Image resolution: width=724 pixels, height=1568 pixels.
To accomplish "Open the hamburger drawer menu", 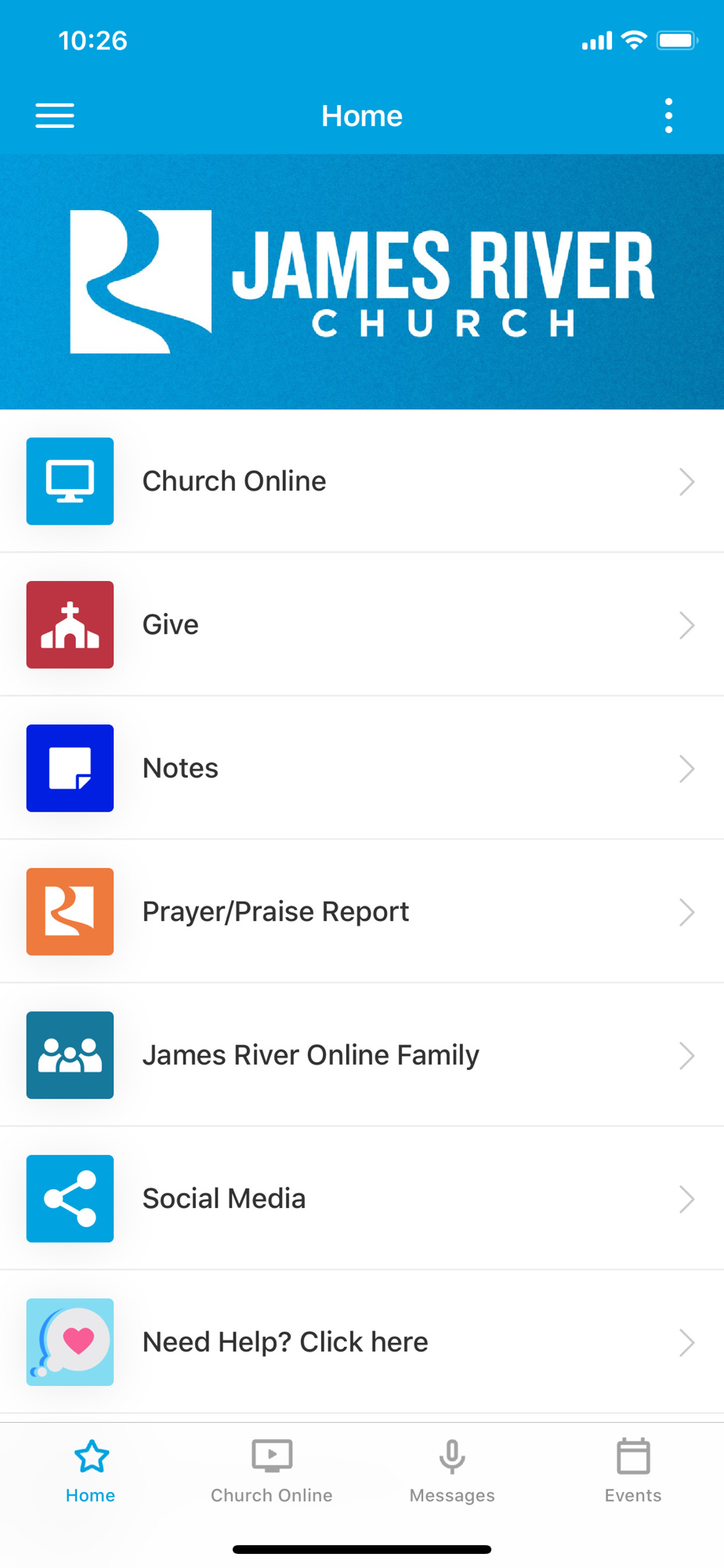I will click(x=55, y=116).
